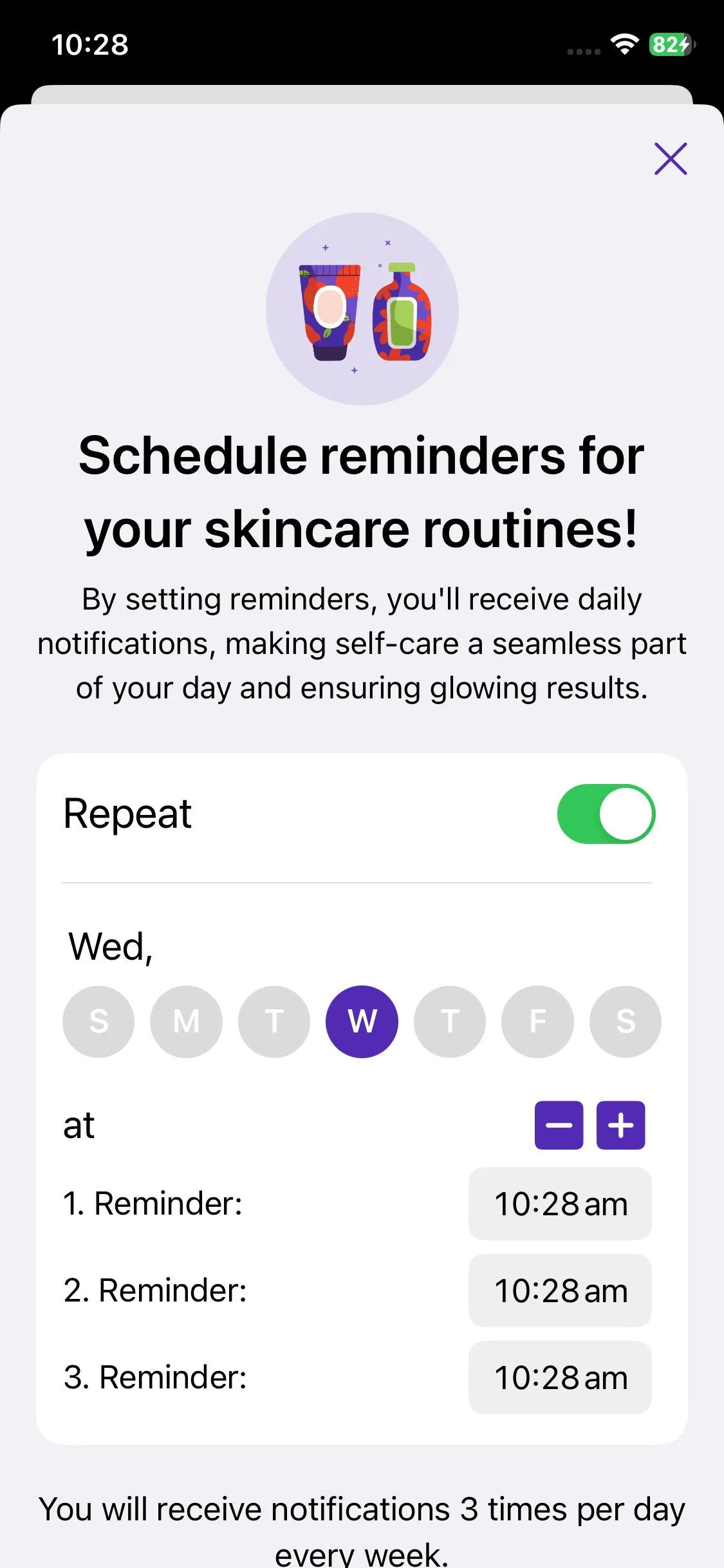
Task: Remove a reminder with the minus button
Action: [x=559, y=1125]
